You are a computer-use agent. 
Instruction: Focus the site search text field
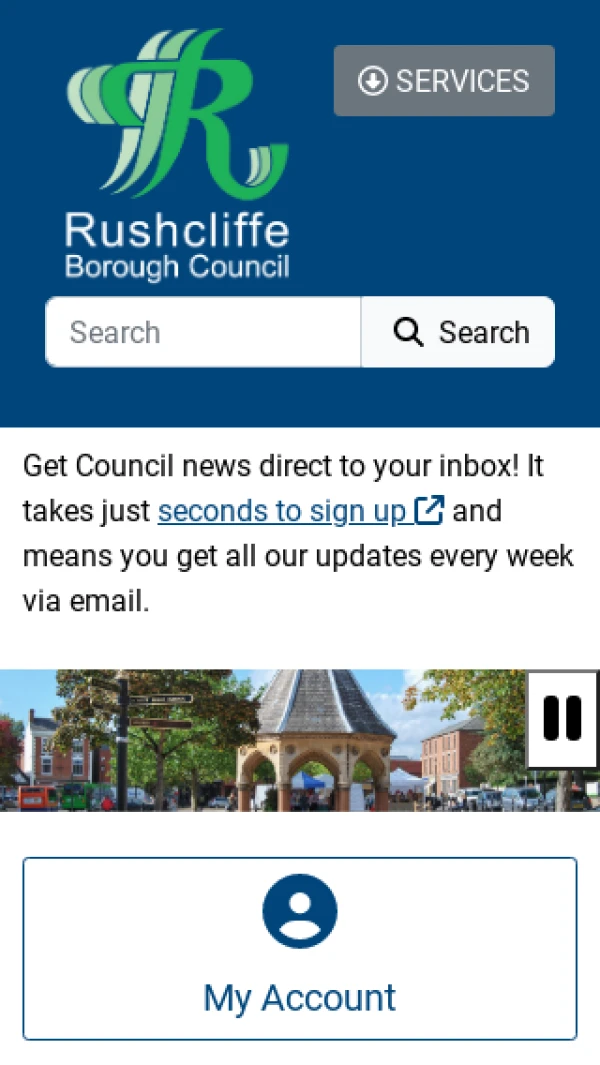point(203,332)
